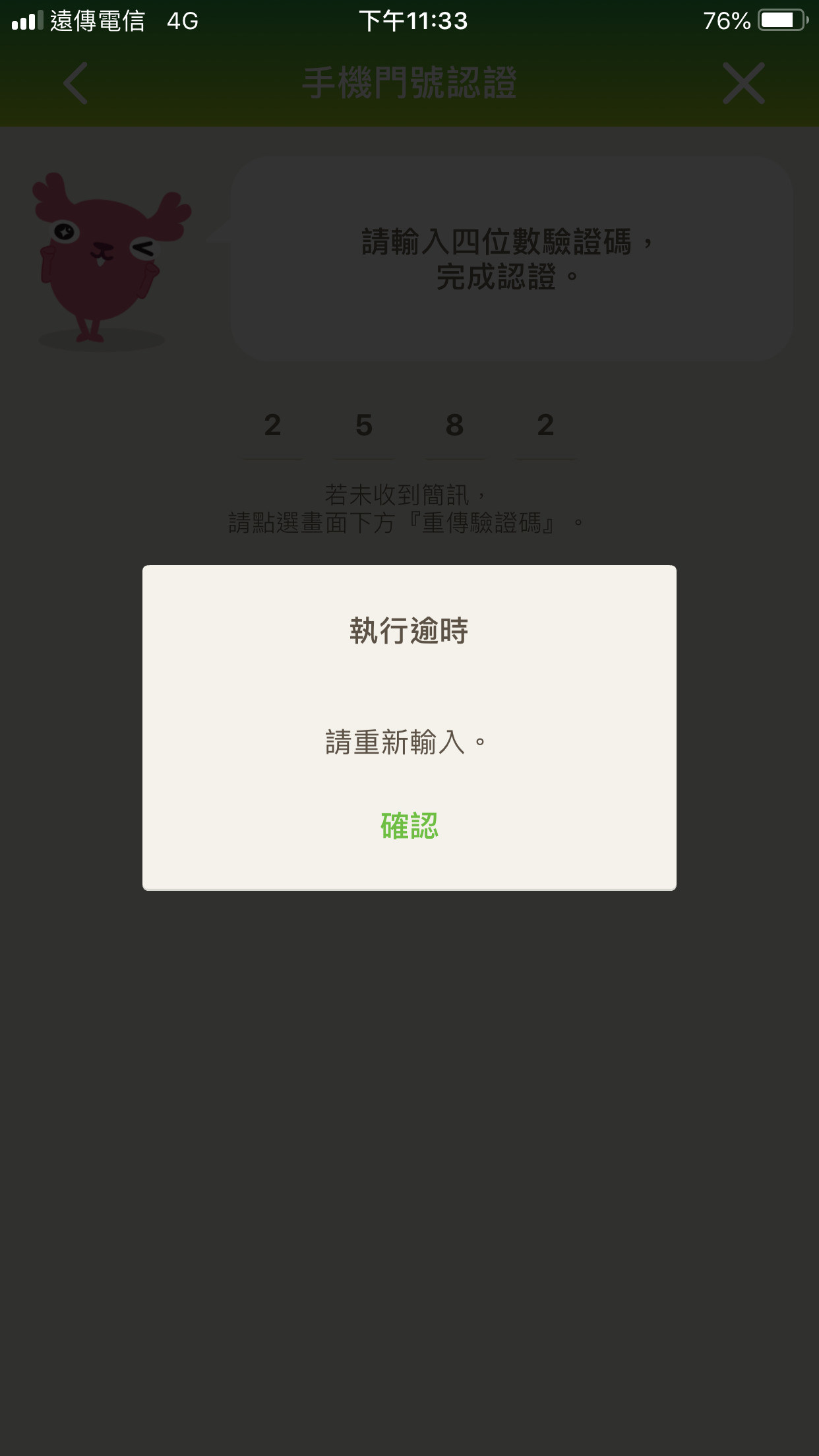Tap the speech bubble with verification instructions

point(508,257)
